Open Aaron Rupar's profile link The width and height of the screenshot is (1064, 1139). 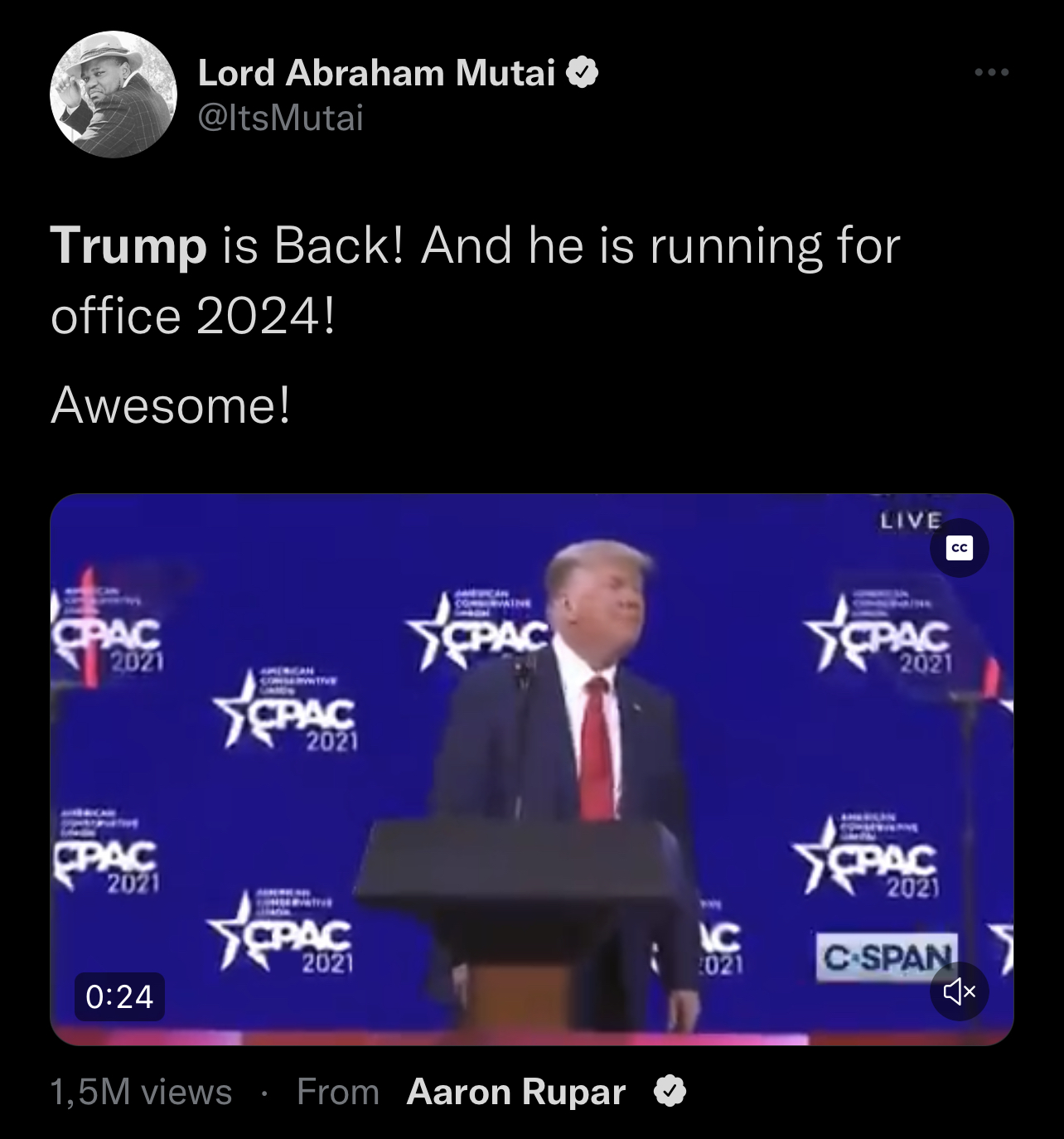click(516, 1092)
